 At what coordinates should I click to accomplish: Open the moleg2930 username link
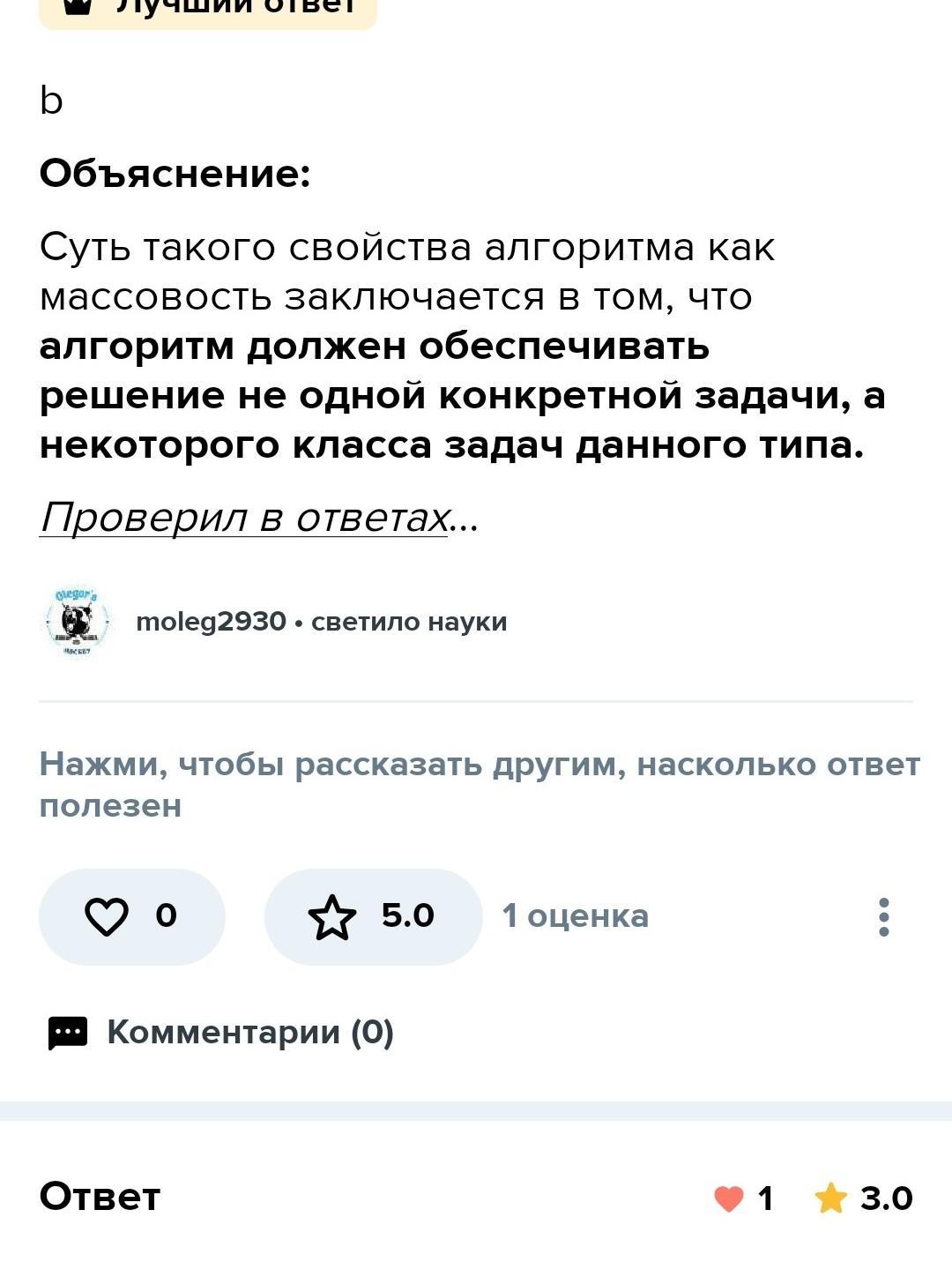click(x=211, y=622)
